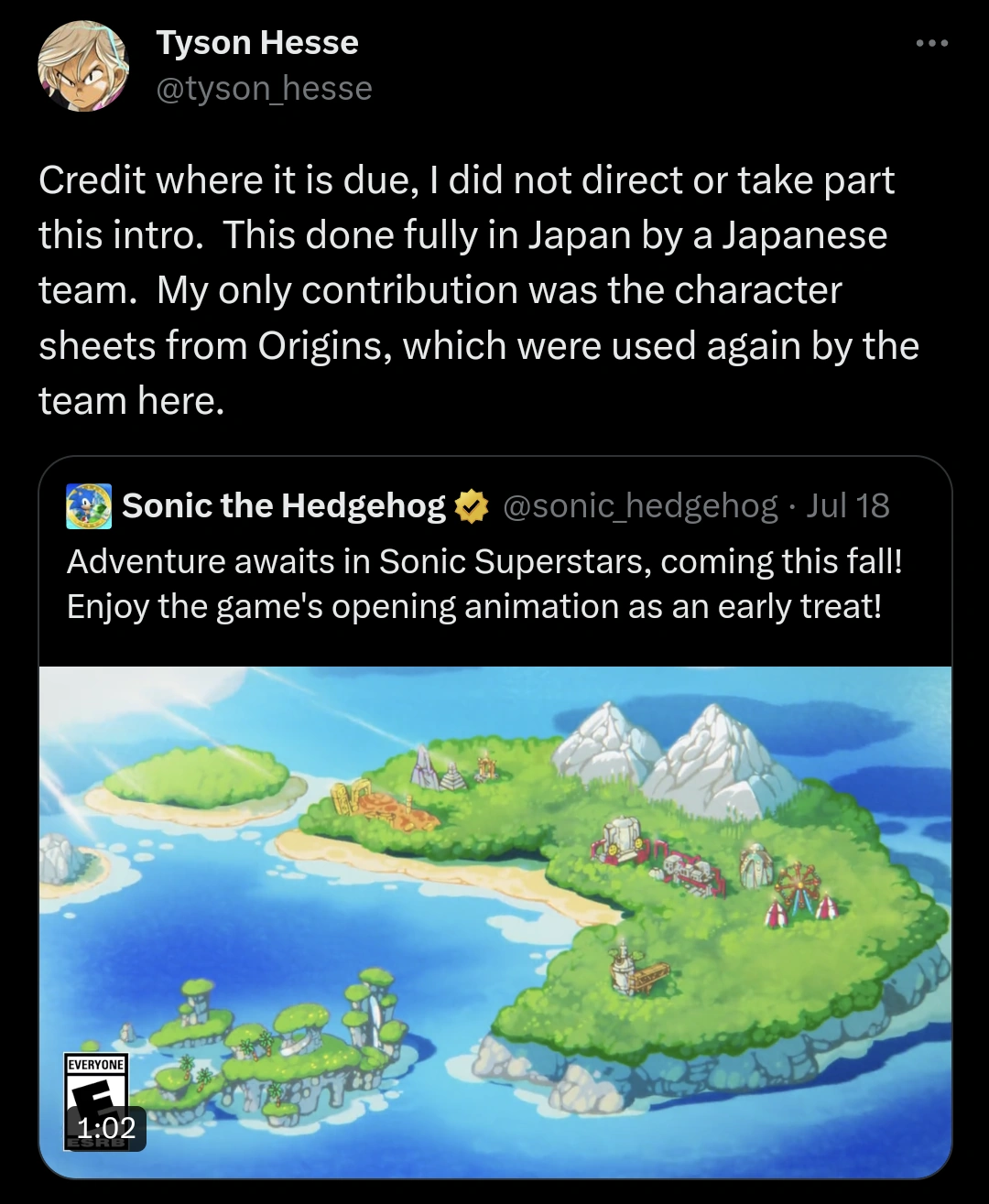The image size is (989, 1204).
Task: Click the @tyson_hesse handle
Action: (264, 87)
